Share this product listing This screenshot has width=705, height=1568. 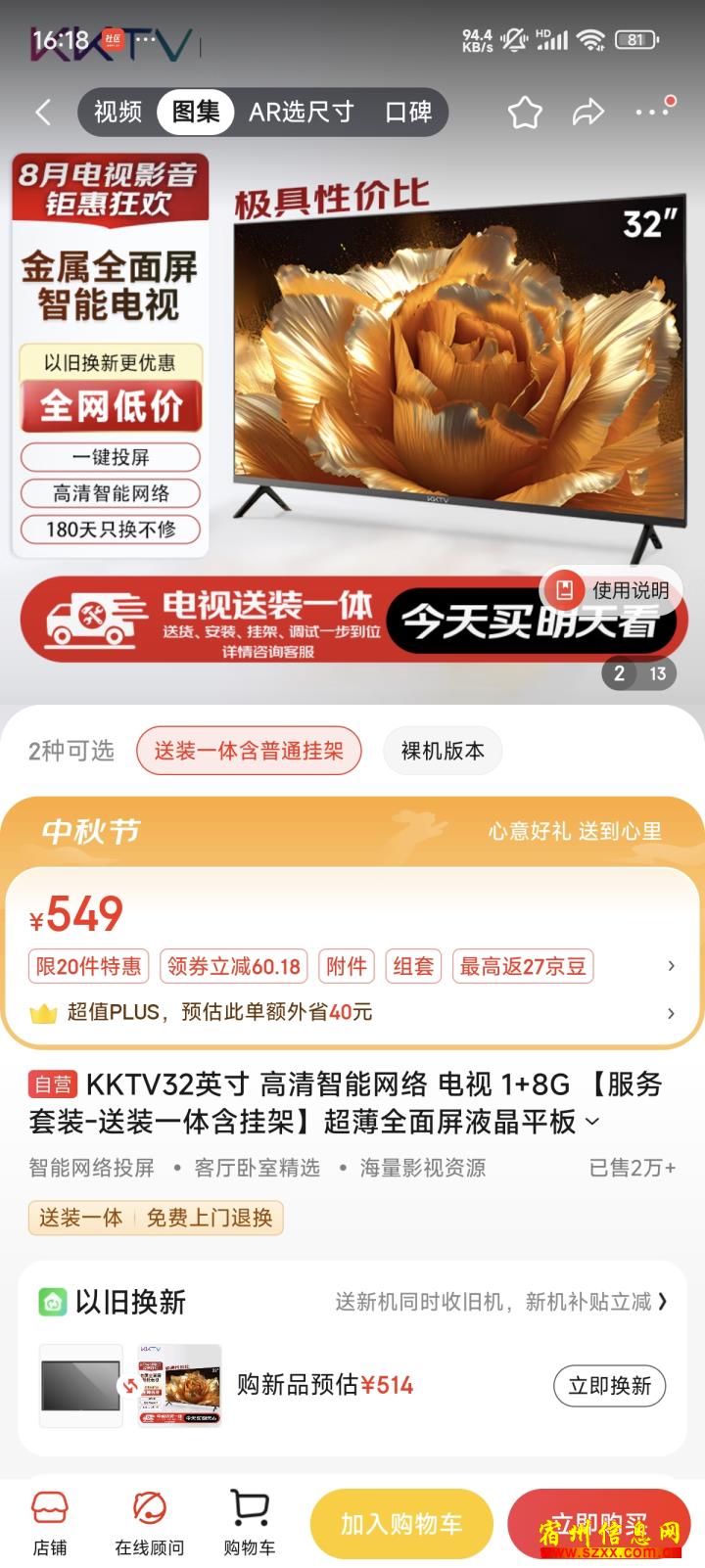click(588, 113)
